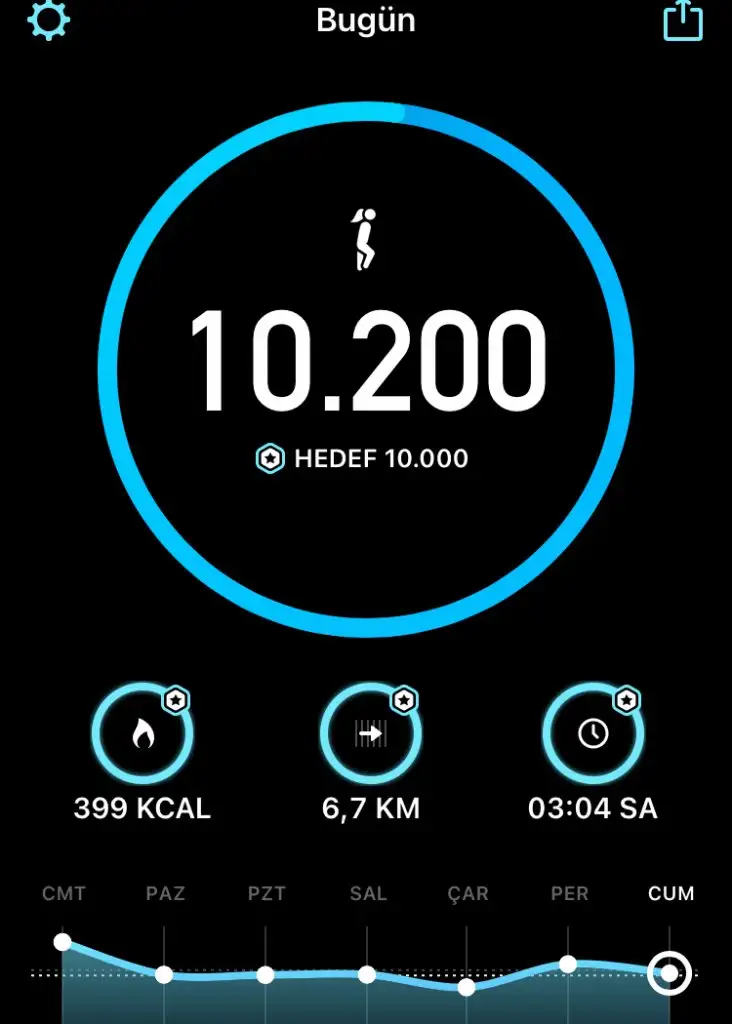Open the 03:04 SA time ring

593,736
